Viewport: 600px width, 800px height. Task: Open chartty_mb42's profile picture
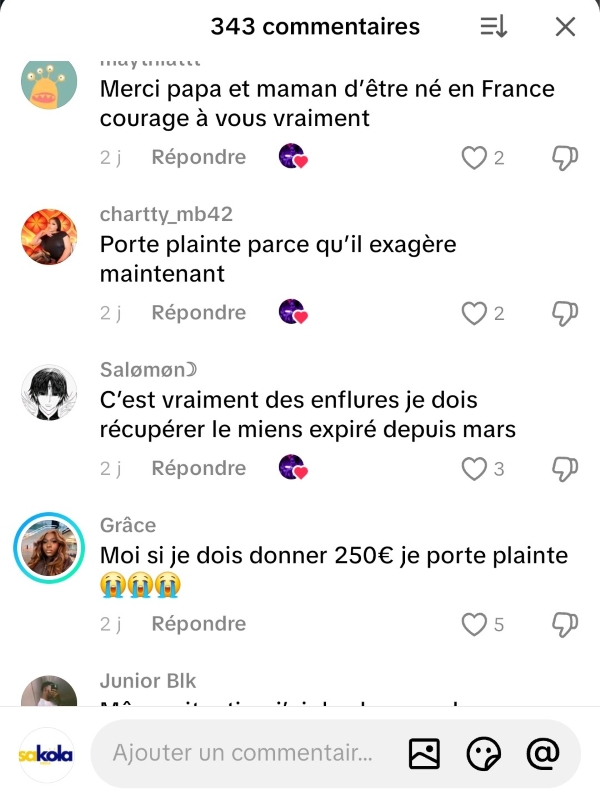[x=49, y=237]
